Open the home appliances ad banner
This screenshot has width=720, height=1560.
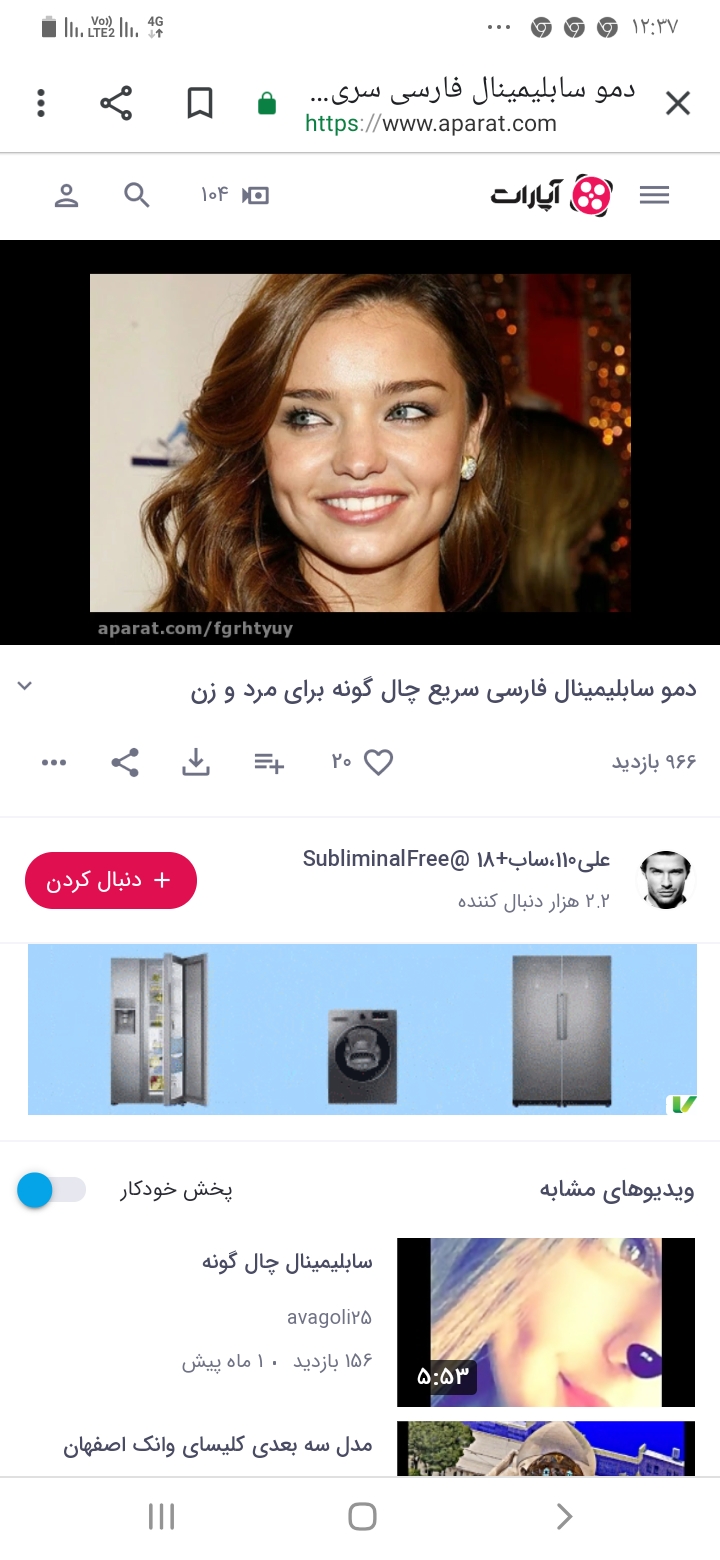pyautogui.click(x=362, y=1029)
